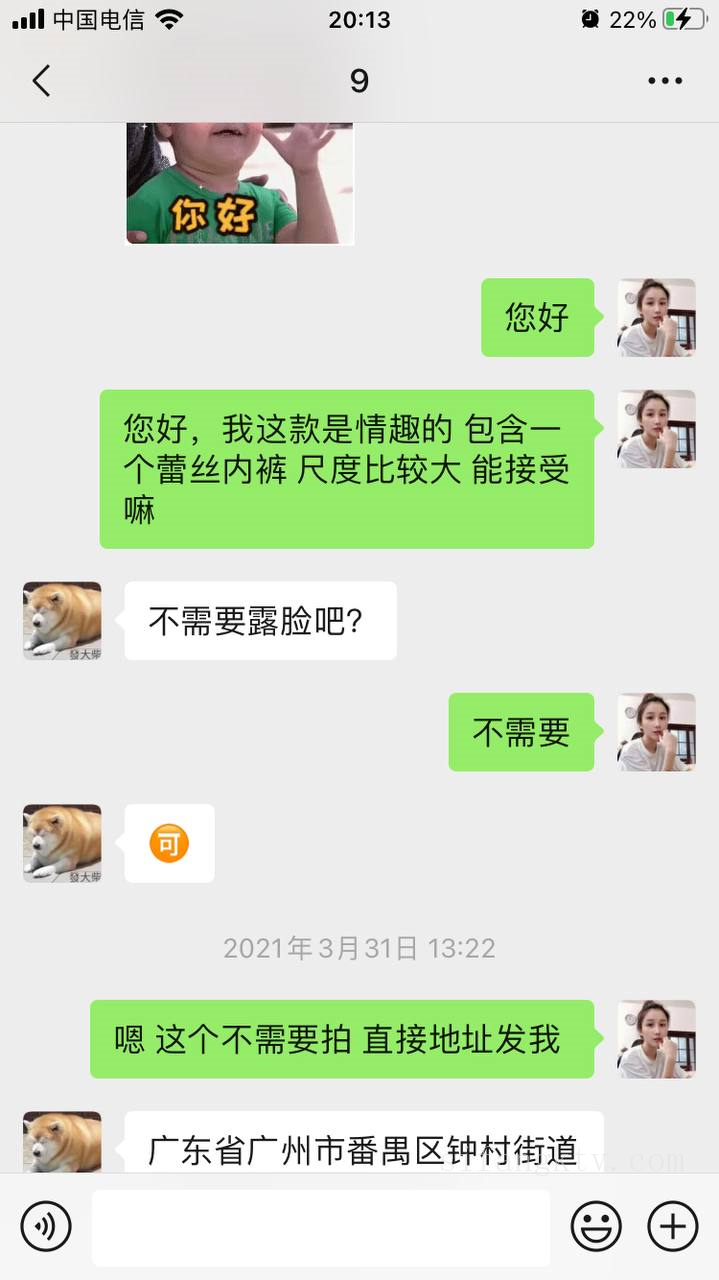The height and width of the screenshot is (1280, 719).
Task: Switch to voice message input
Action: (x=46, y=1226)
